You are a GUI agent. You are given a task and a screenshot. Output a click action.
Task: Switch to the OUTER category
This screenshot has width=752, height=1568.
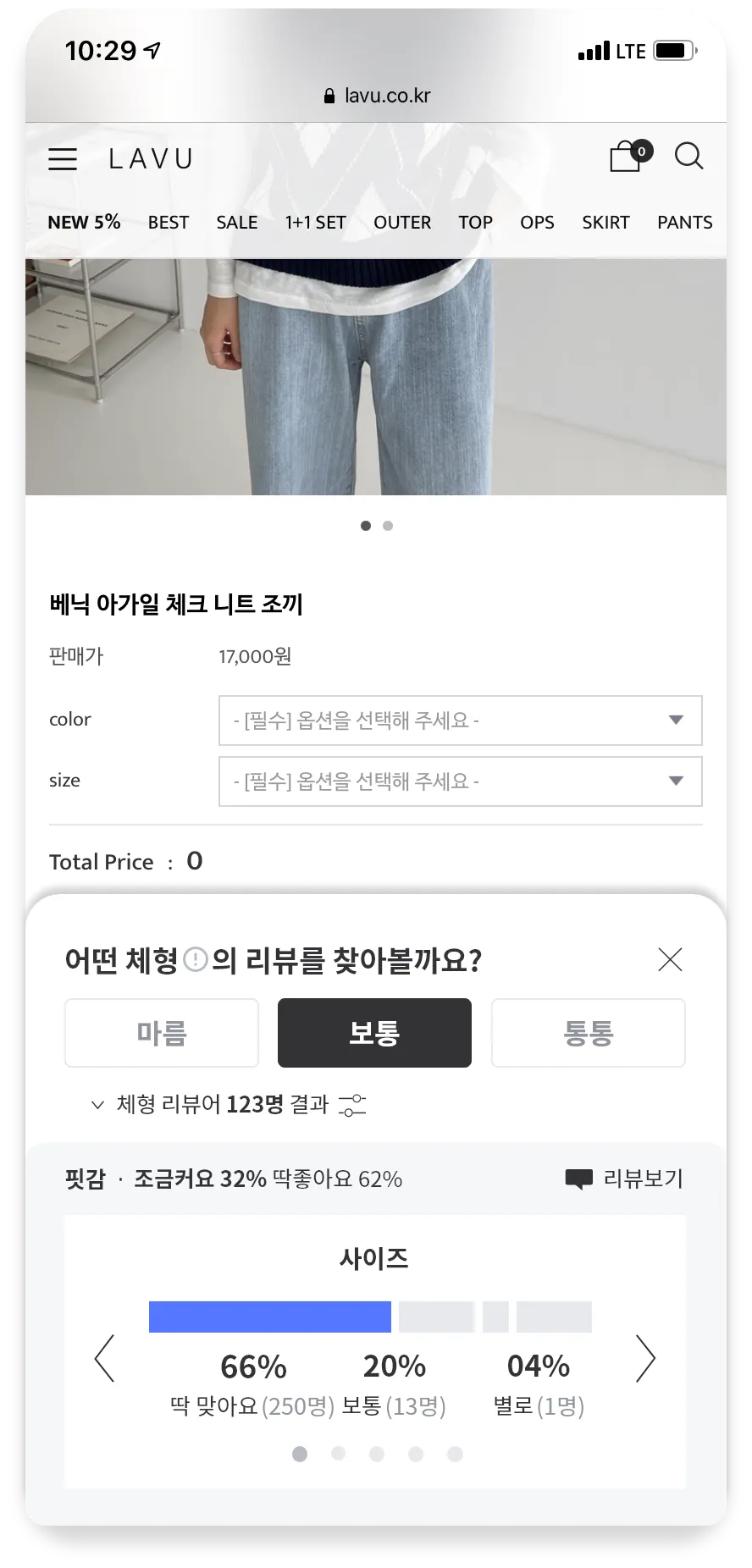pyautogui.click(x=402, y=222)
